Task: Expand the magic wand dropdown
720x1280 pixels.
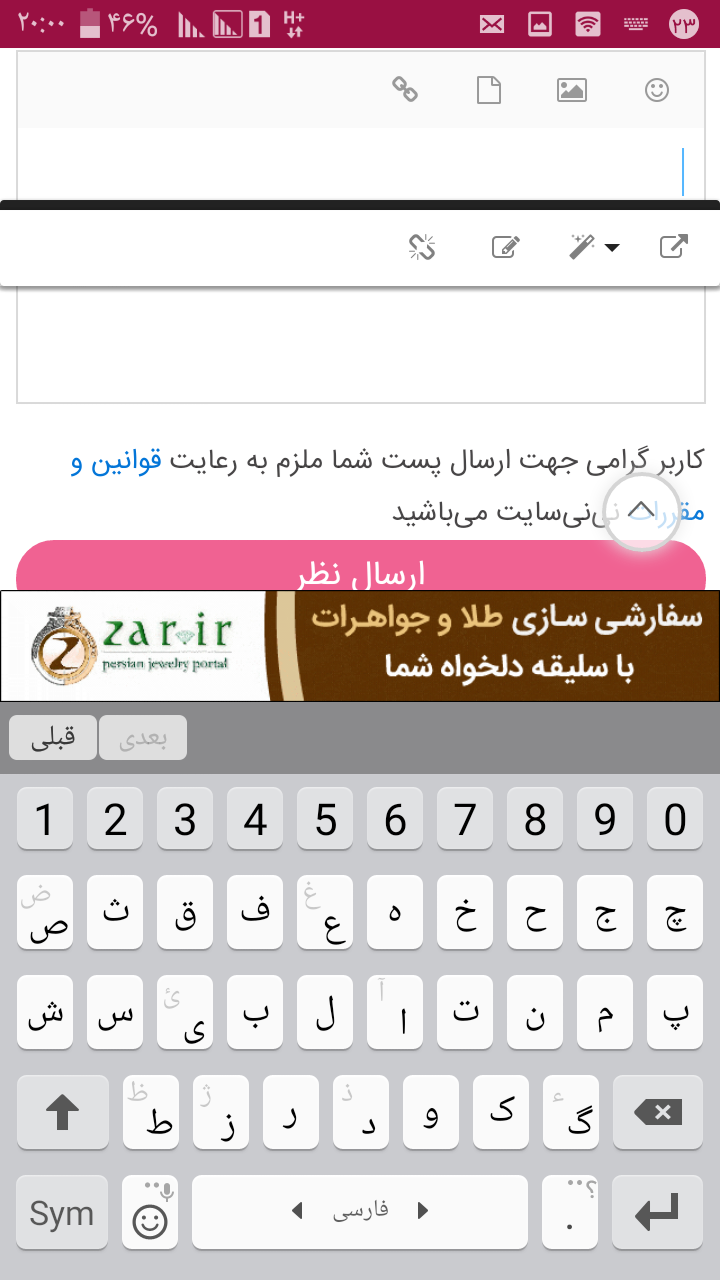Action: pyautogui.click(x=594, y=246)
